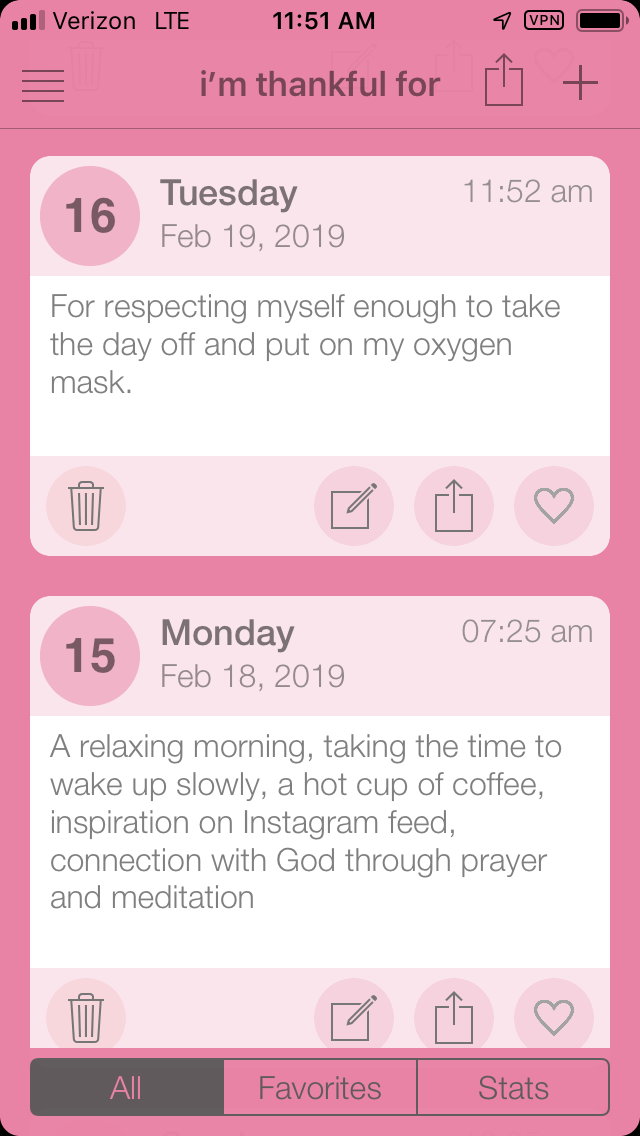
Task: Switch to the Stats tab
Action: pos(513,1088)
